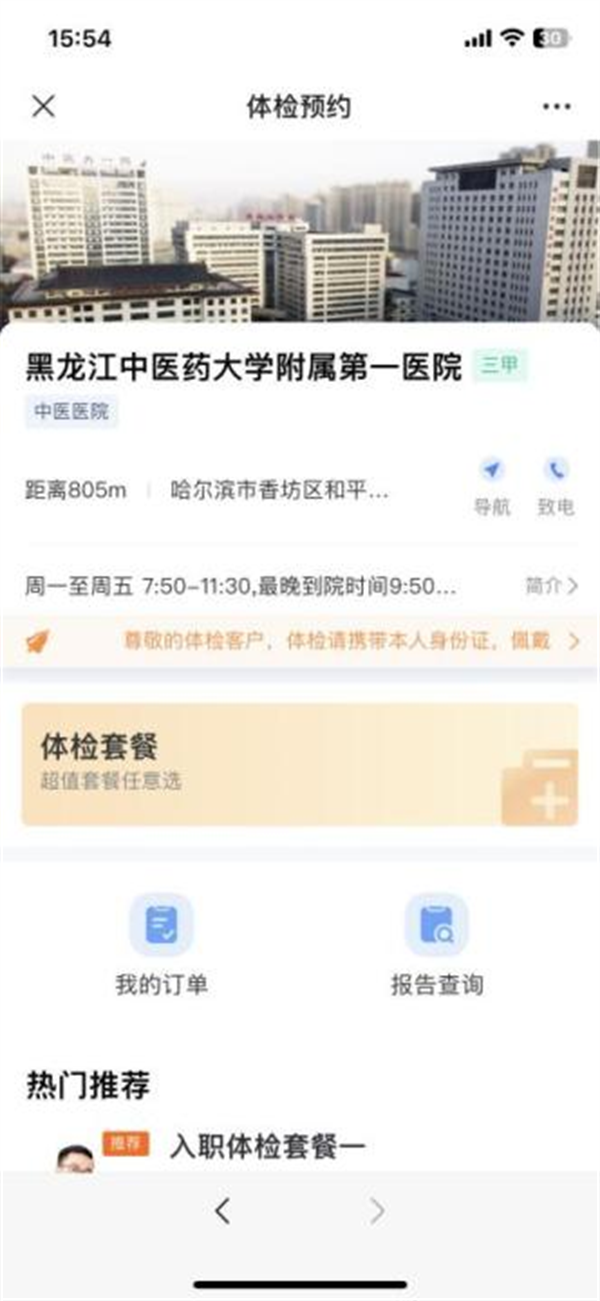This screenshot has height=1301, width=600.
Task: Open the three-dot more options menu
Action: [556, 107]
